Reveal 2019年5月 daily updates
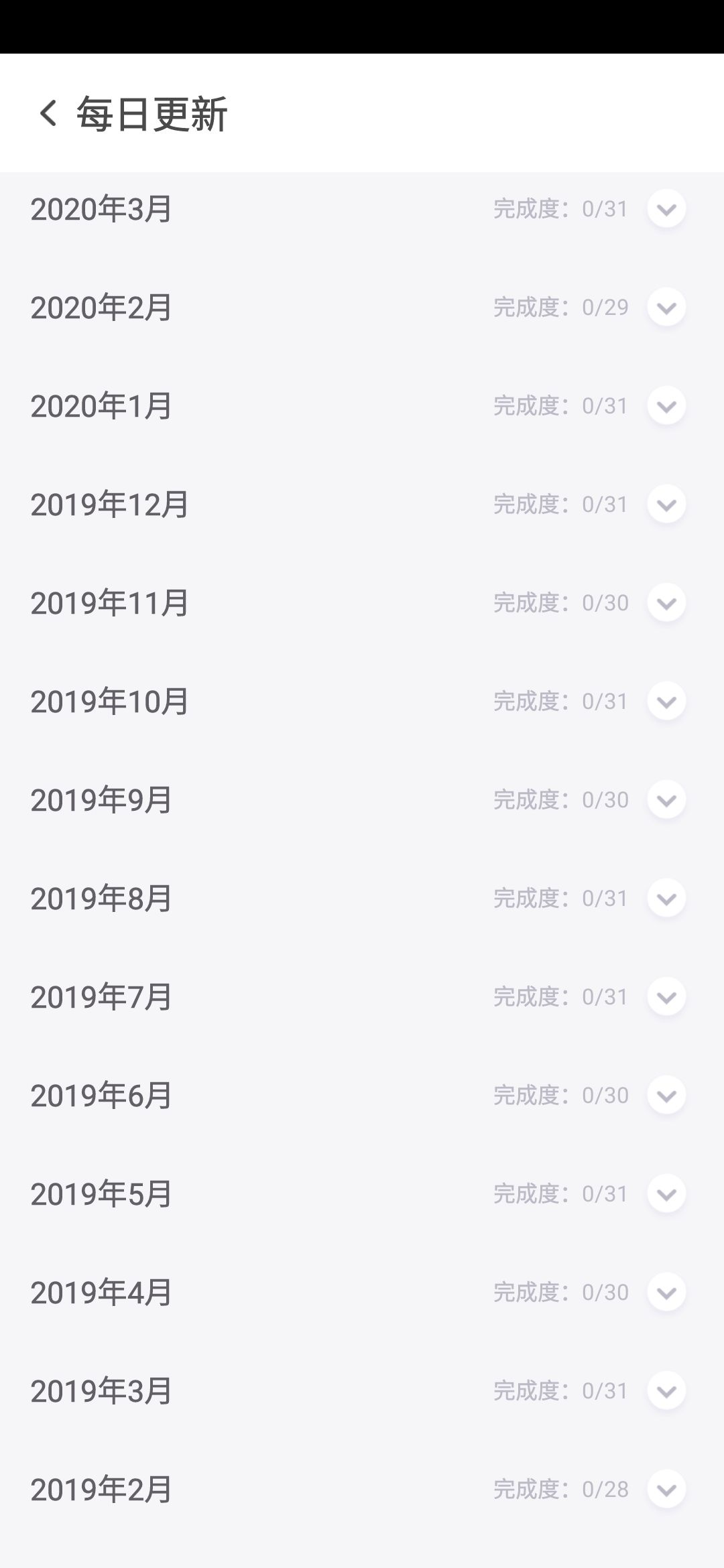The height and width of the screenshot is (1568, 724). click(x=666, y=1194)
